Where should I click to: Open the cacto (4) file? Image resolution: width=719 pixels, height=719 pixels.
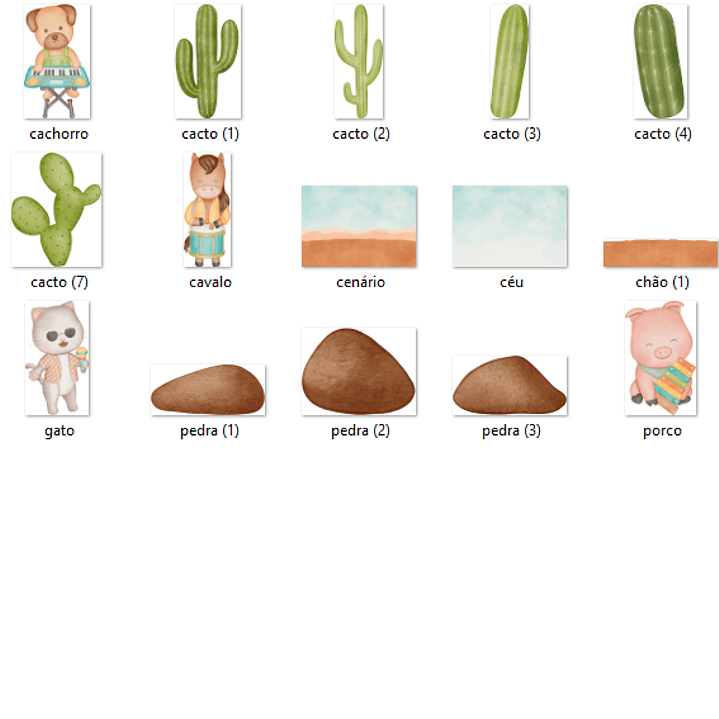click(661, 61)
